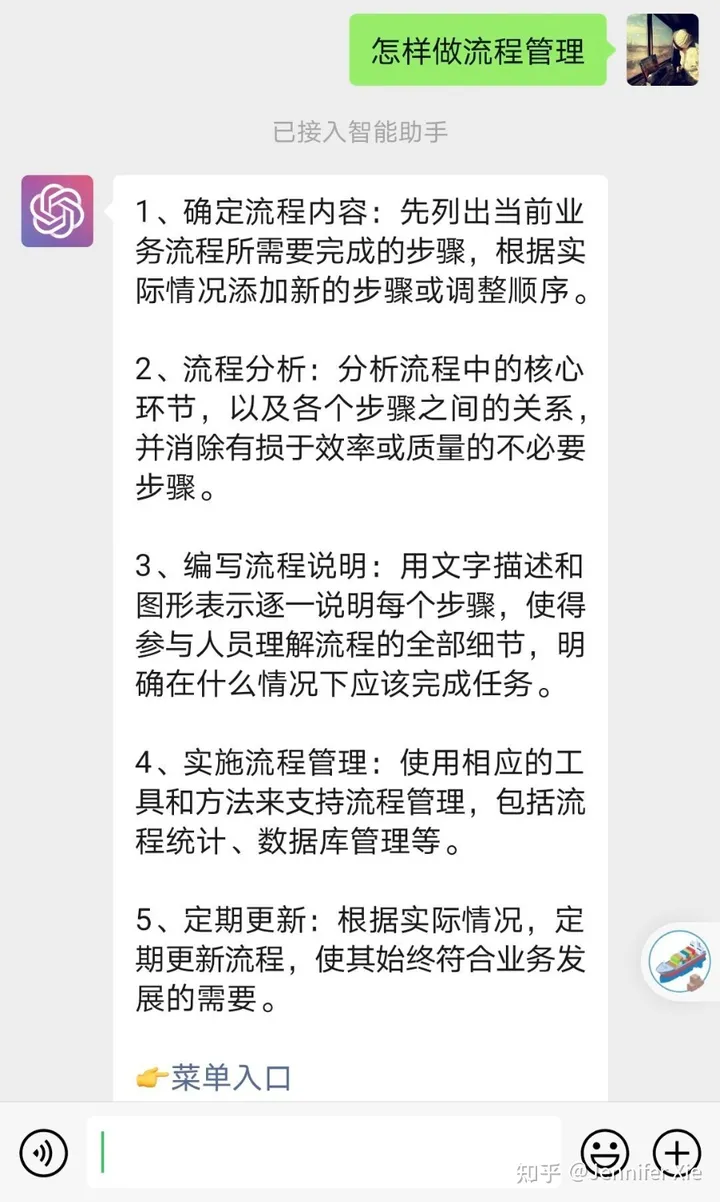Open the assistant's avatar profile
Screen dimensions: 720x1202
57,211
